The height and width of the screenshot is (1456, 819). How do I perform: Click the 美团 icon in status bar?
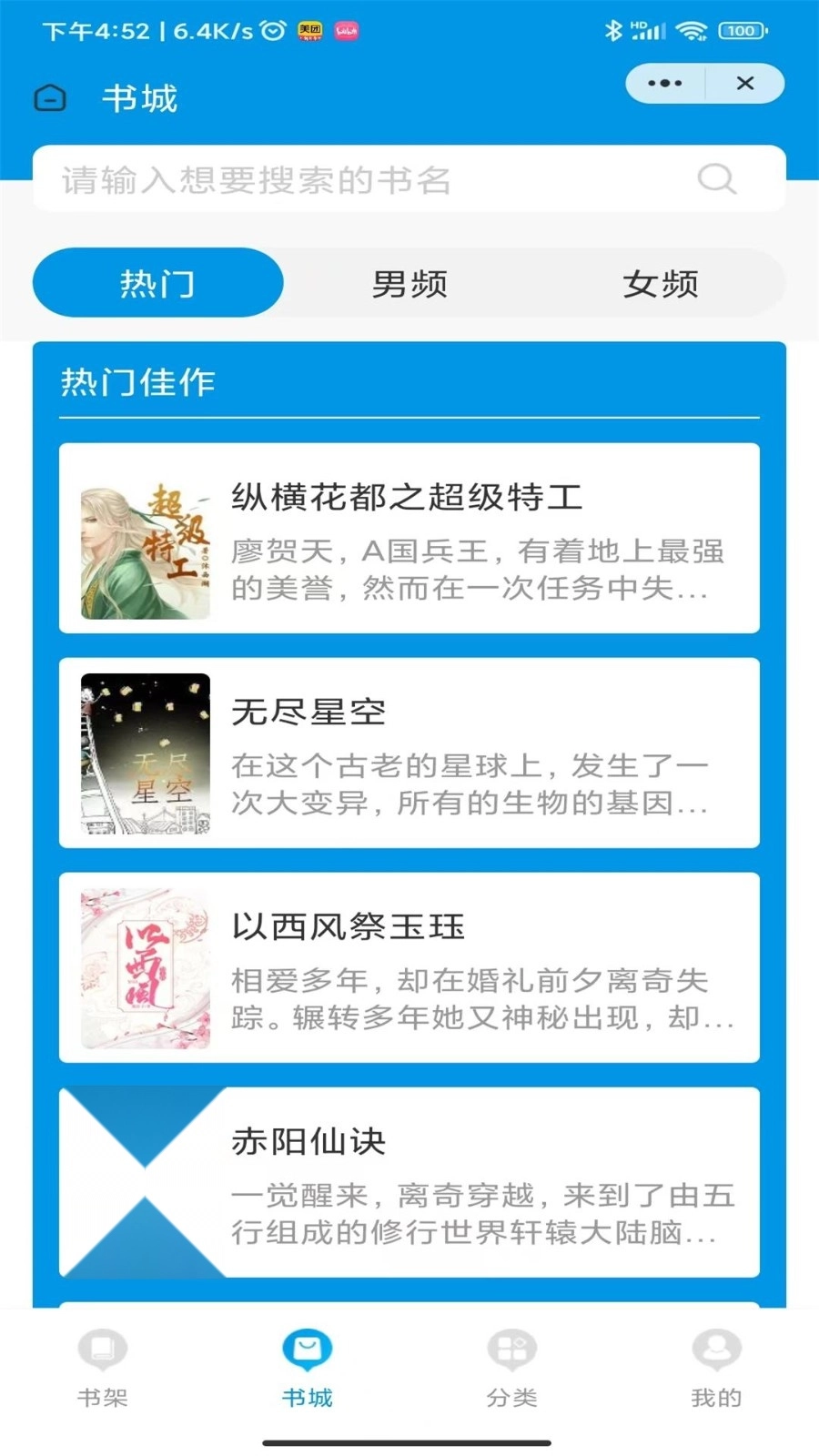coord(308,30)
